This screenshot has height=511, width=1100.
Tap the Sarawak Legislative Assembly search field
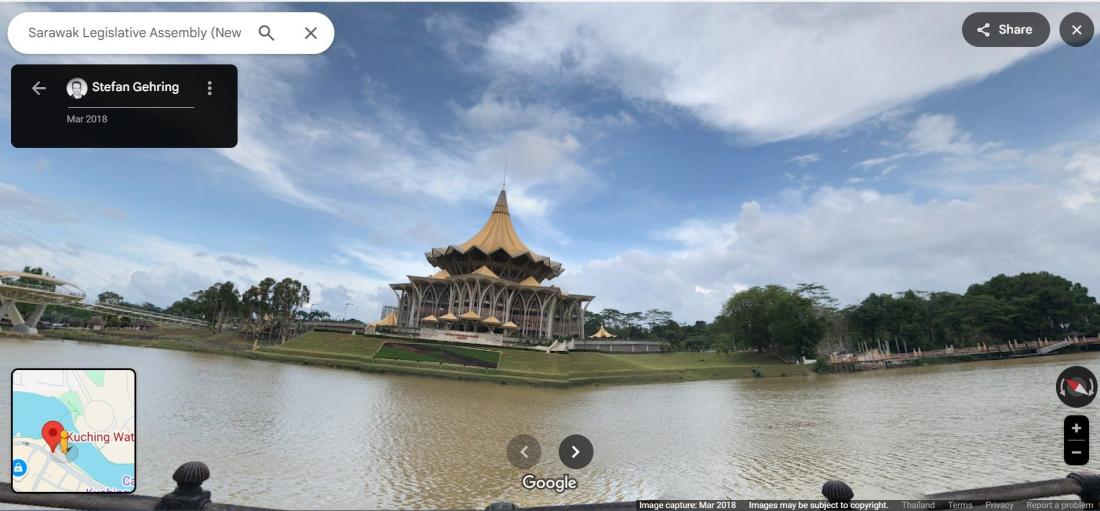click(x=135, y=33)
